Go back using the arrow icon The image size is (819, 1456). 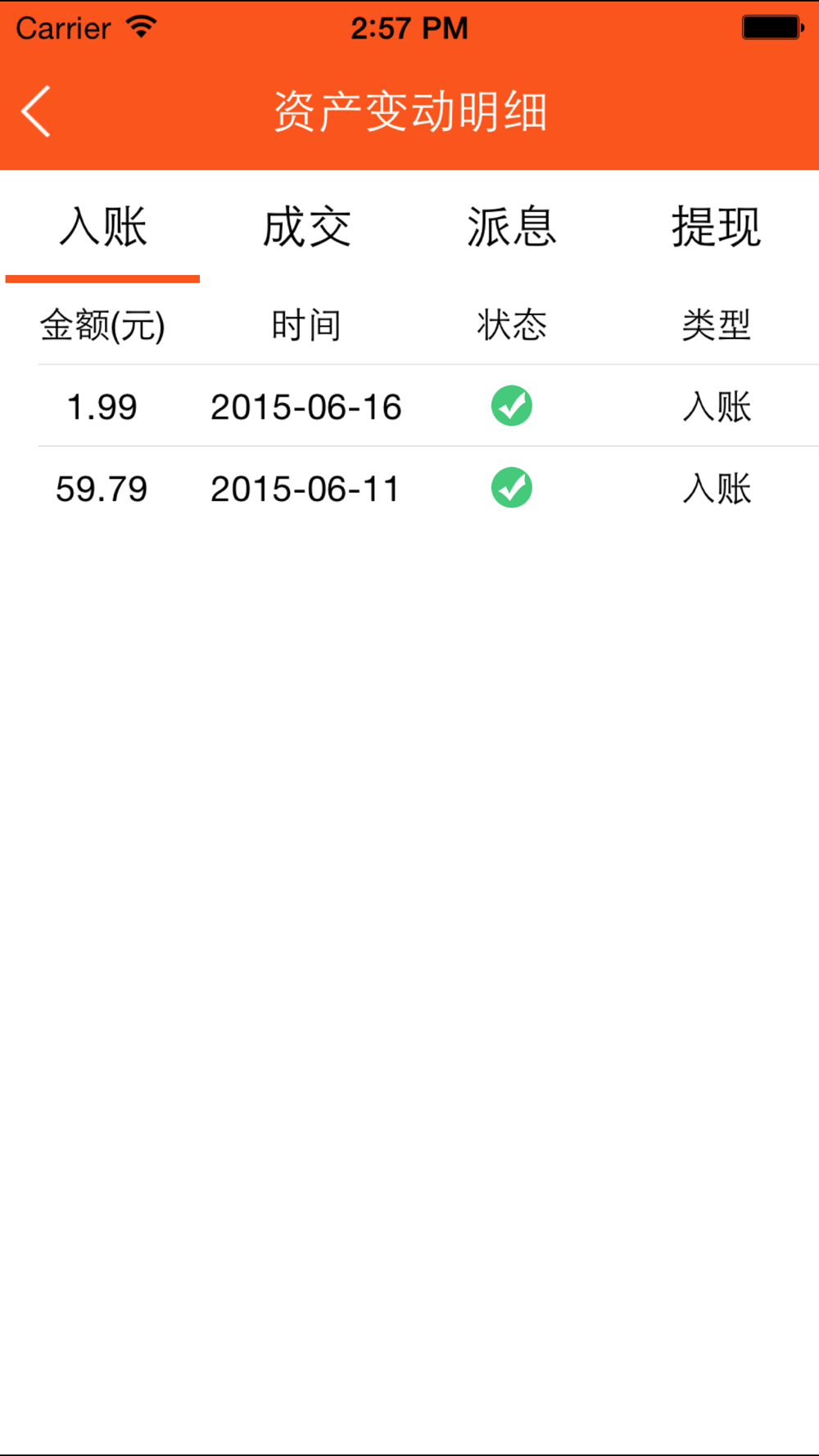36,111
